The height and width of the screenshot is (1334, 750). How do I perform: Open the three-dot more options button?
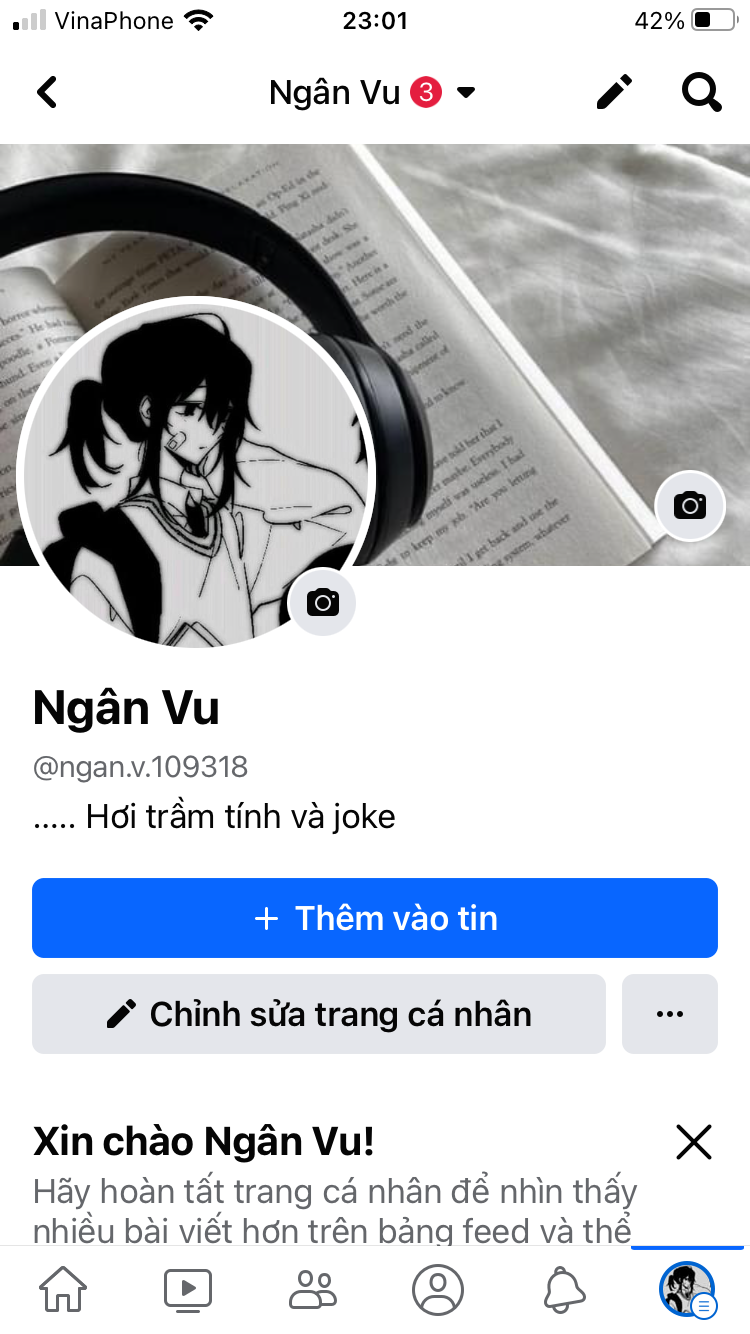click(x=670, y=1014)
